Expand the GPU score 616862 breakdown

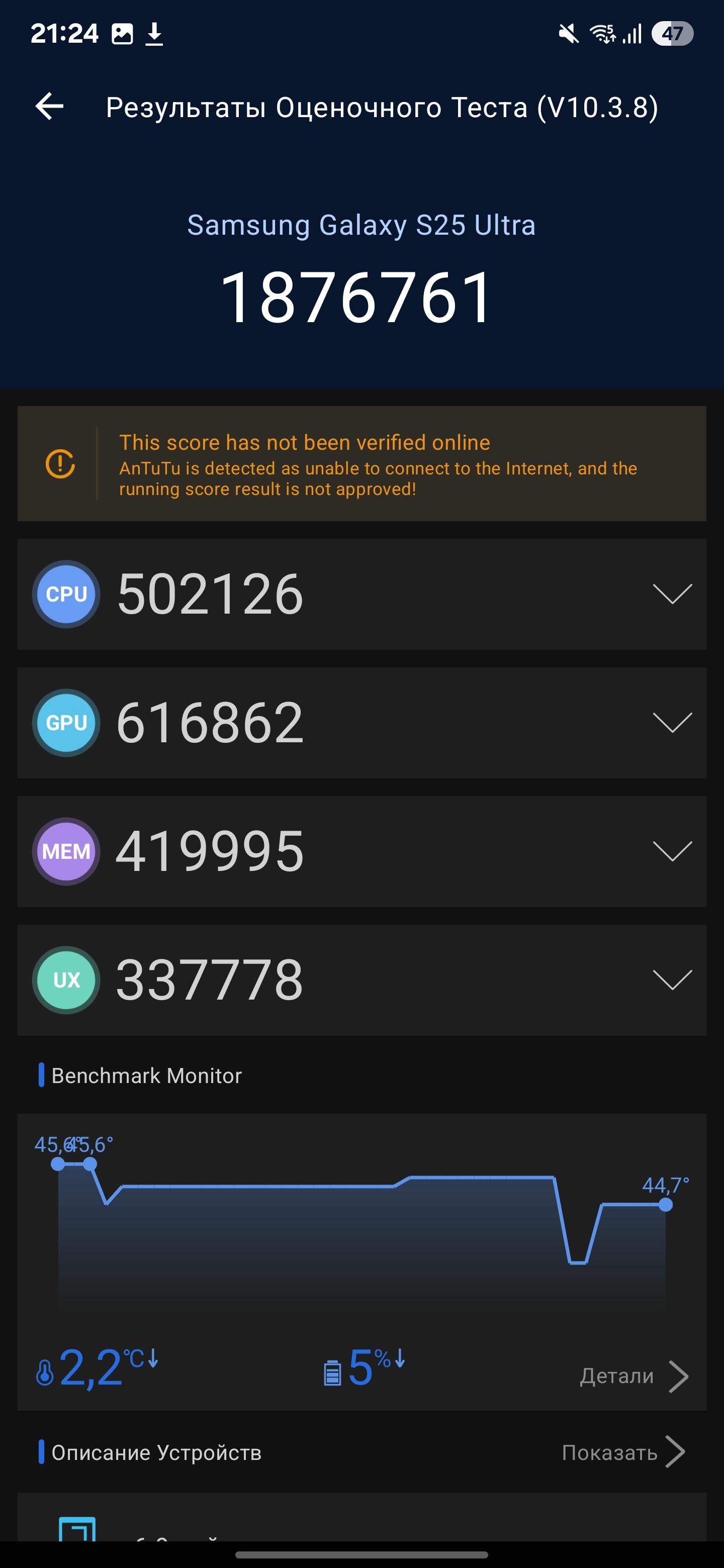tap(672, 723)
